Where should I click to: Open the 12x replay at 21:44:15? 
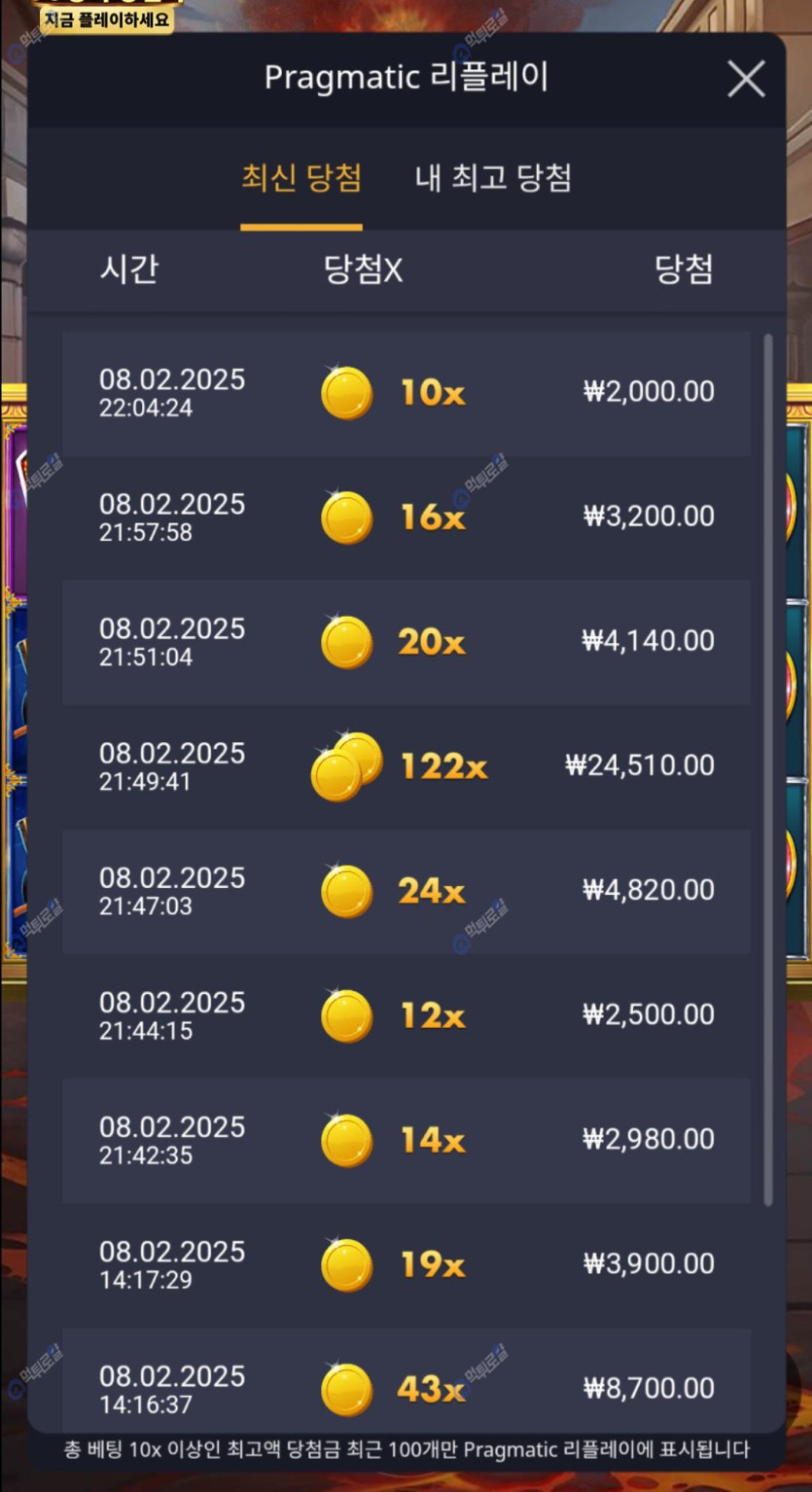tap(406, 1015)
